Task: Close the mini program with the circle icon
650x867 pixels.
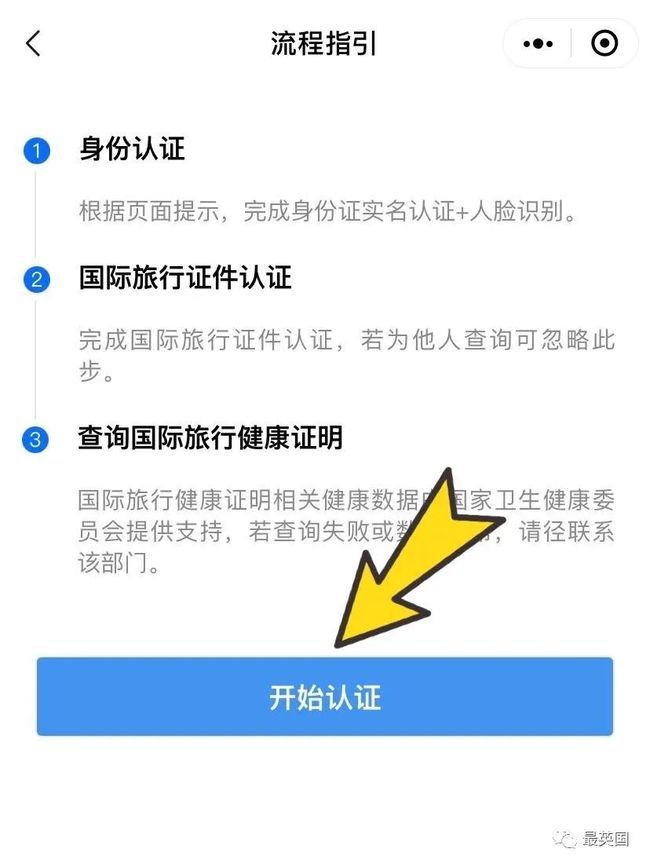Action: click(x=604, y=44)
